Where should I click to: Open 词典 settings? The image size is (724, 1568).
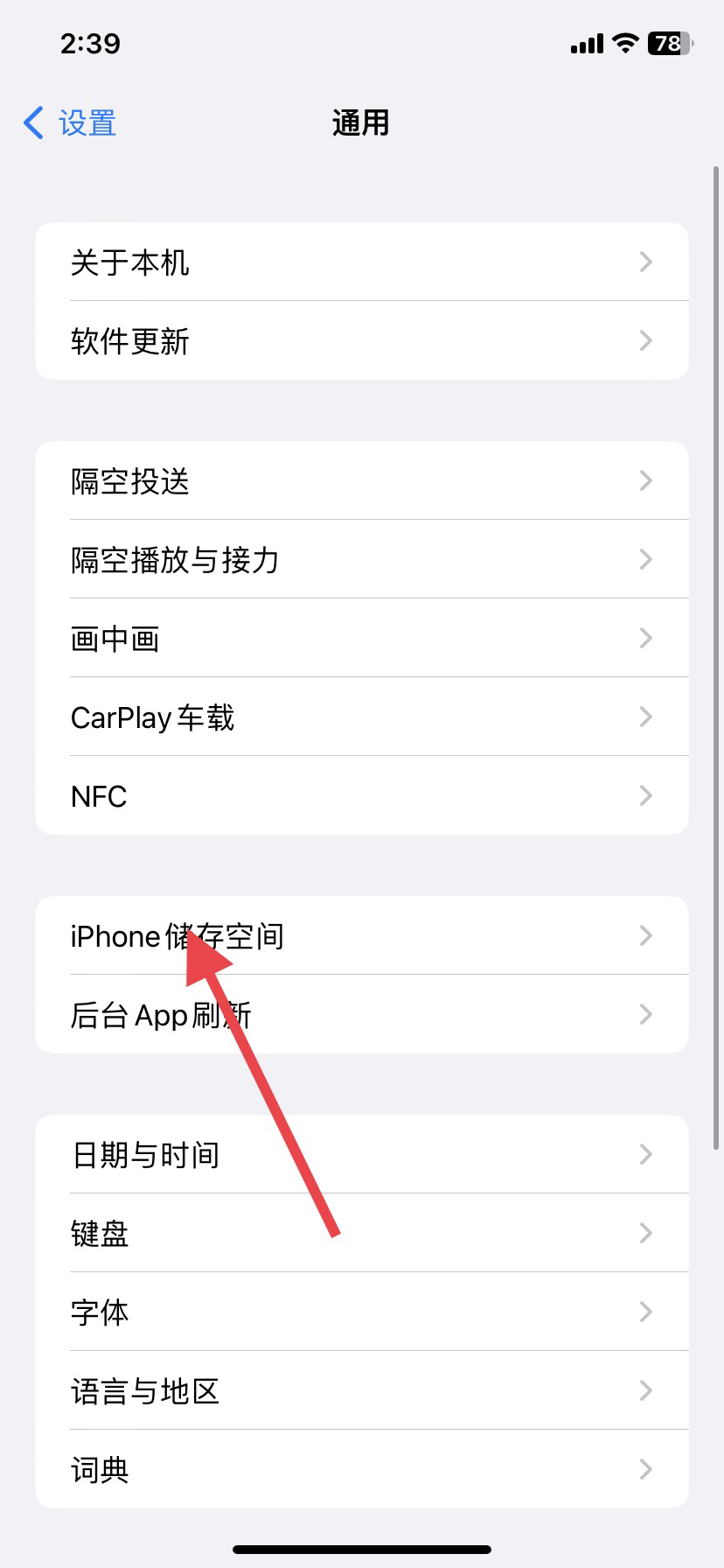click(x=361, y=1470)
